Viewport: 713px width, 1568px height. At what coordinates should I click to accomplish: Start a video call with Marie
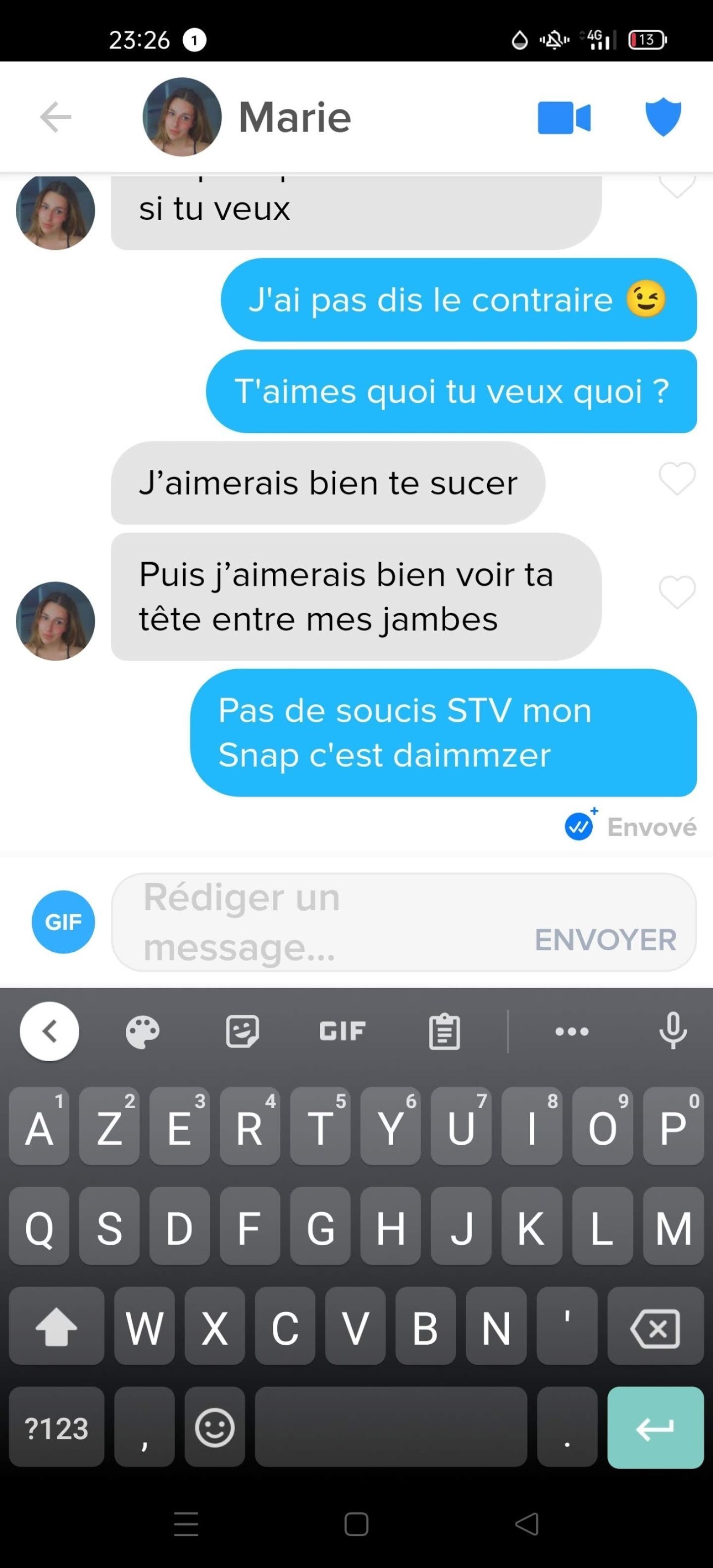click(x=564, y=117)
